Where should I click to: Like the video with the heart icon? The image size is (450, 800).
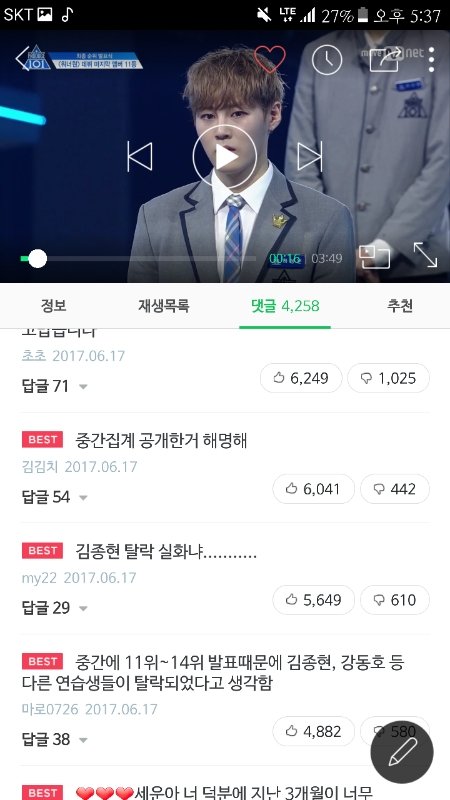tap(270, 59)
